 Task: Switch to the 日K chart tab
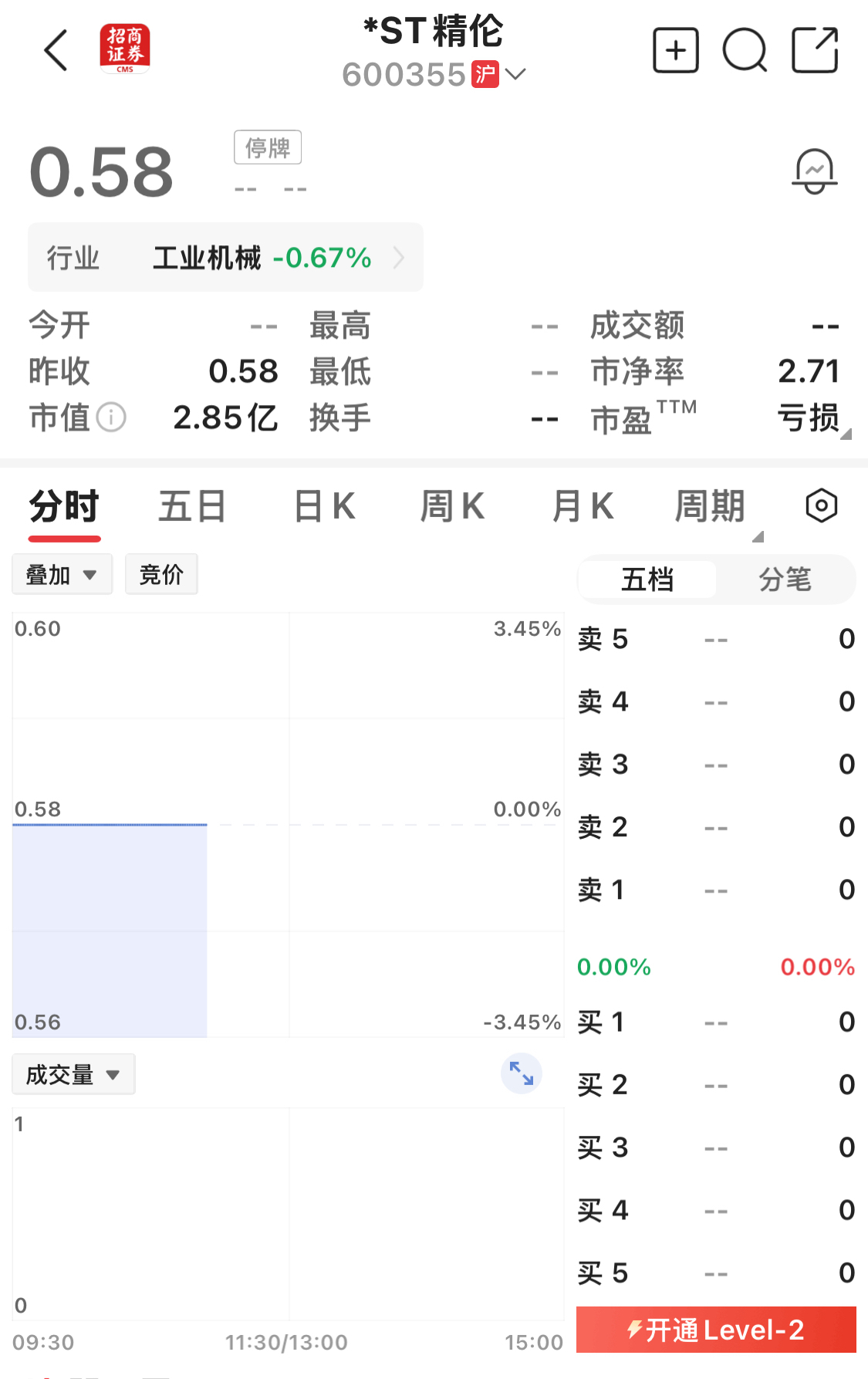324,507
